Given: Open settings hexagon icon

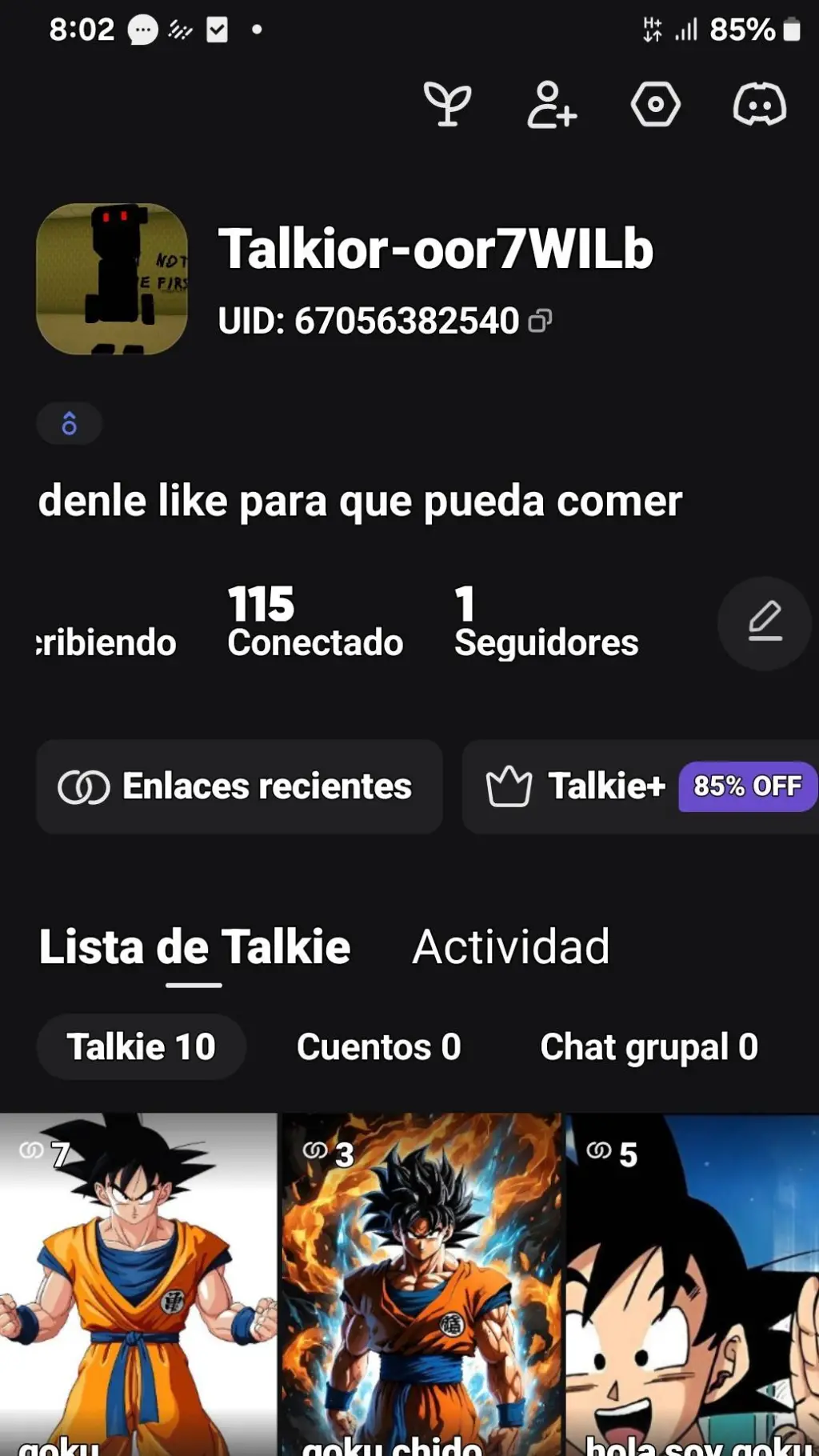Looking at the screenshot, I should tap(656, 105).
